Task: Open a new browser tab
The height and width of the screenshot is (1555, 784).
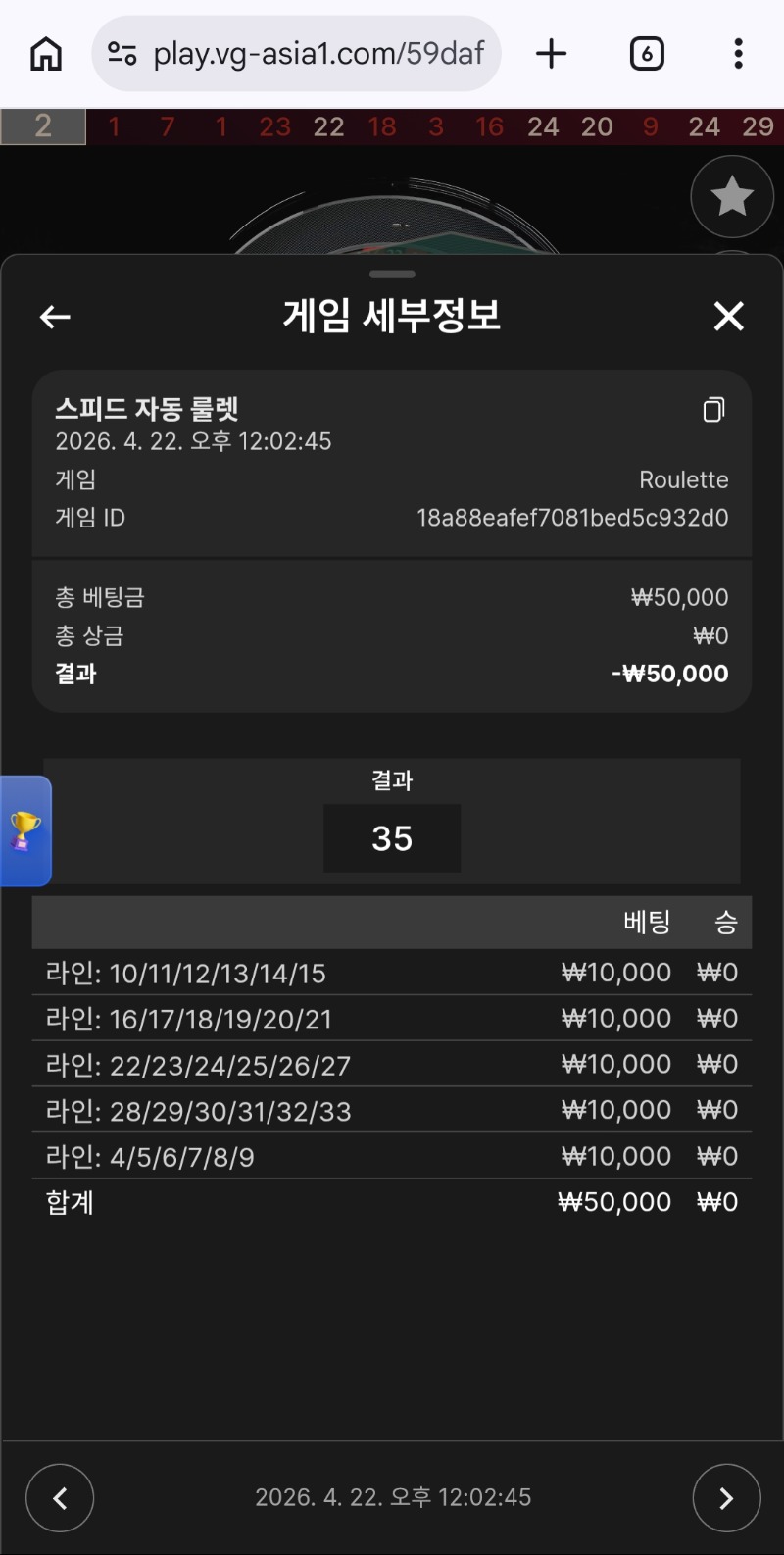Action: [x=552, y=53]
